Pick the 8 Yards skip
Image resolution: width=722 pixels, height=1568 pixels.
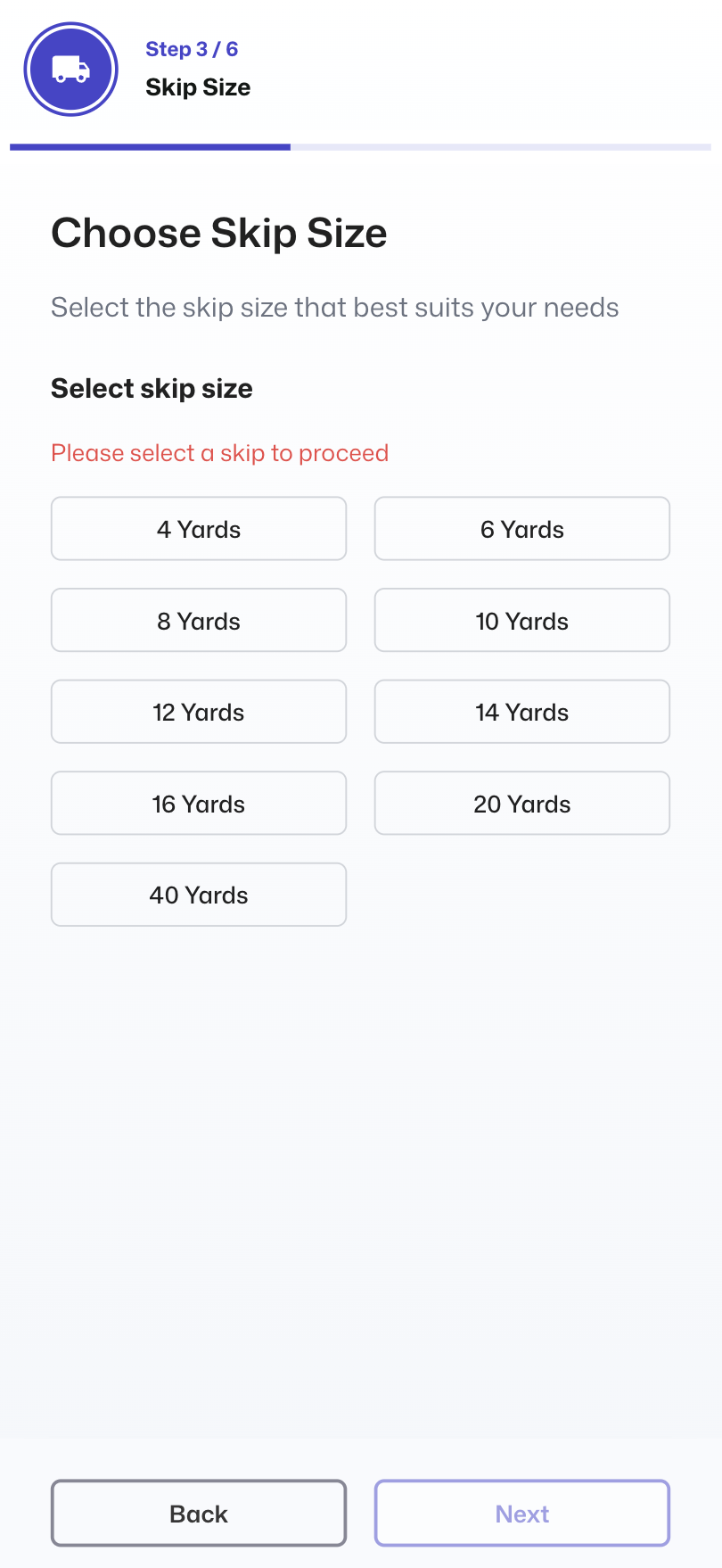[199, 621]
